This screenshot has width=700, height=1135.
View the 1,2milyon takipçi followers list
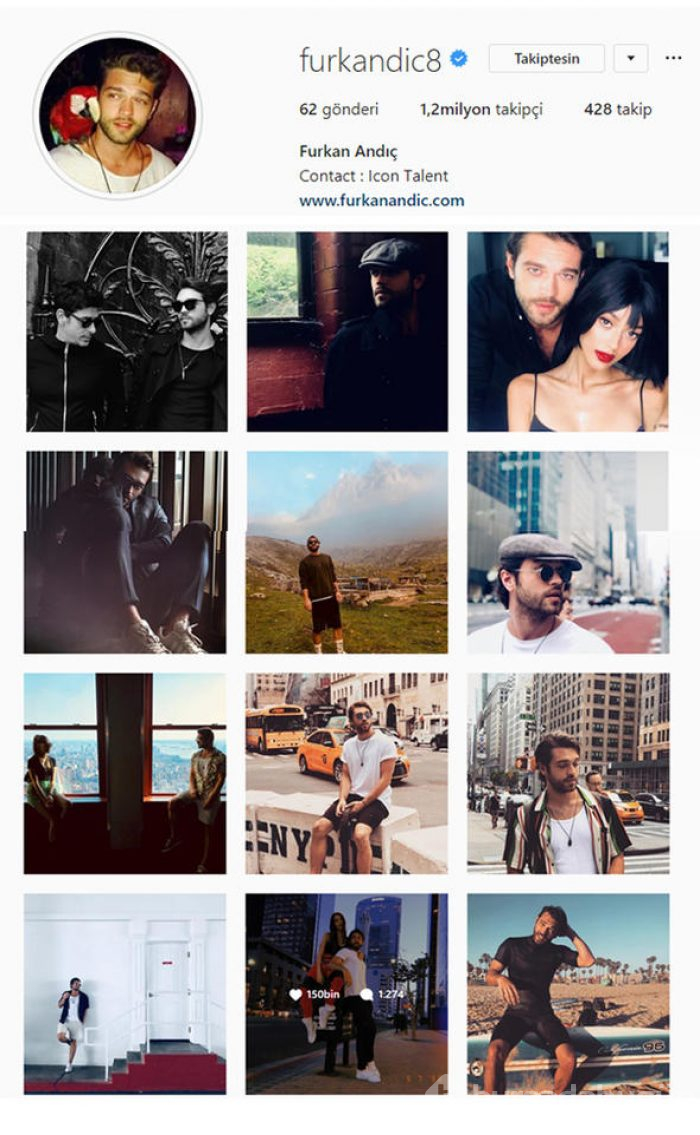coord(481,110)
